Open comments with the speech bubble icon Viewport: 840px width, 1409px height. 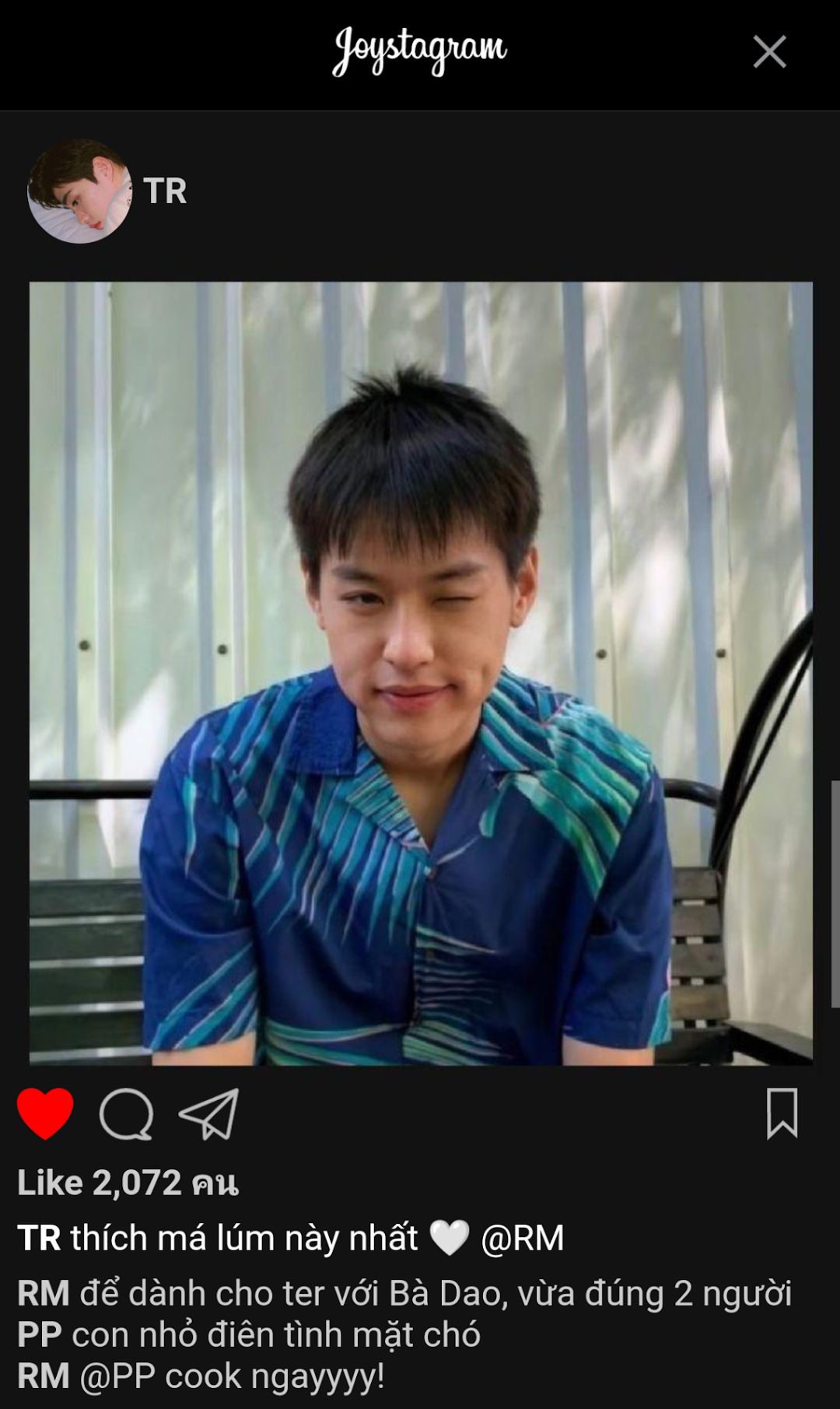[x=126, y=1114]
